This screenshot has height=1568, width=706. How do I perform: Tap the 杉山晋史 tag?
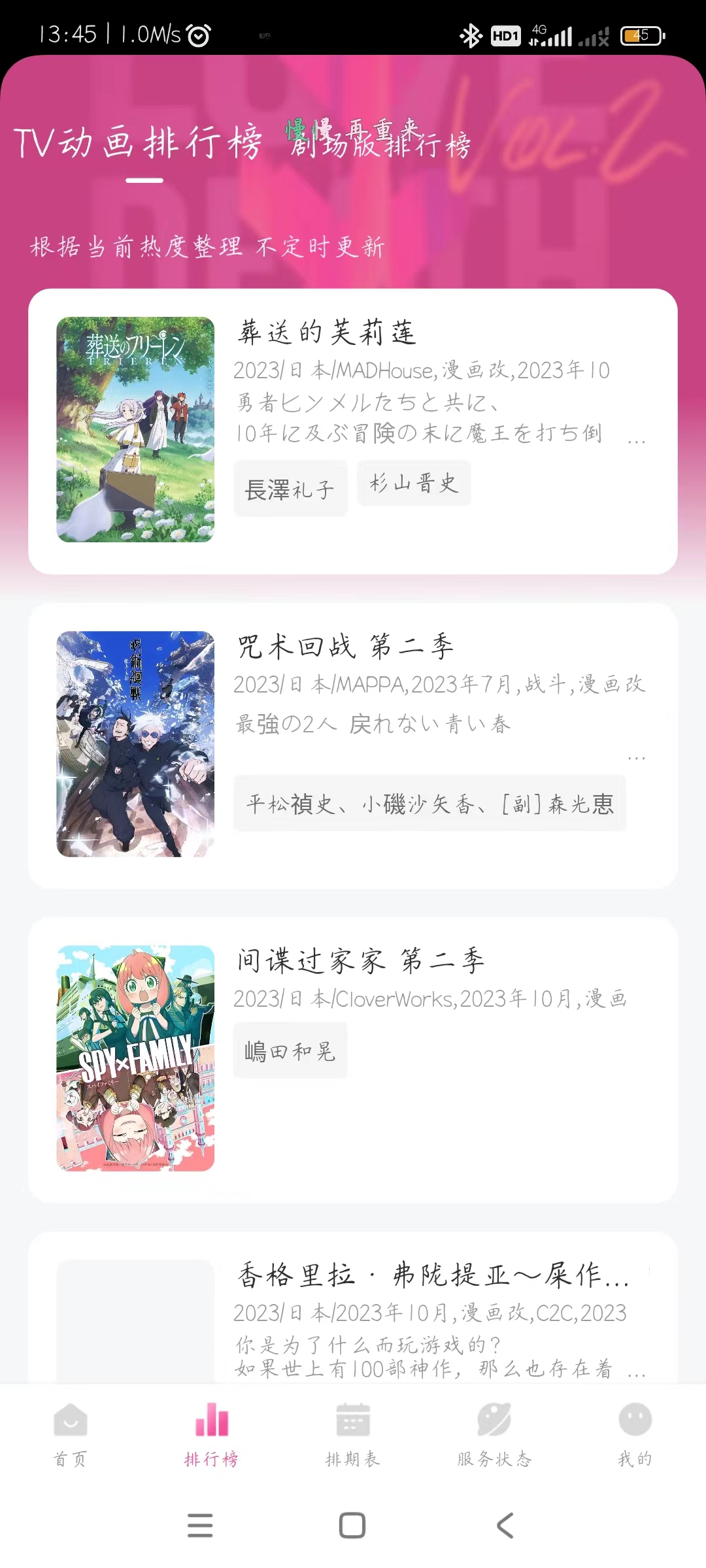(x=414, y=483)
